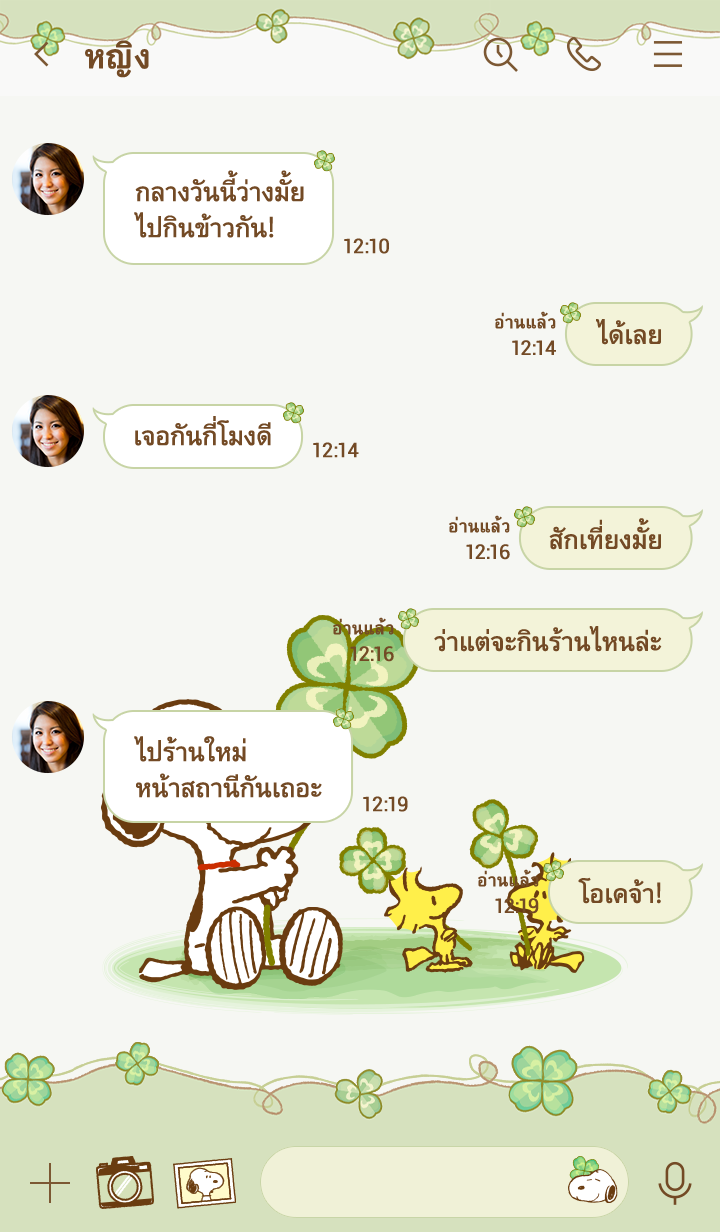The width and height of the screenshot is (720, 1232).
Task: Open the sticker and emoji panel
Action: (x=592, y=1182)
